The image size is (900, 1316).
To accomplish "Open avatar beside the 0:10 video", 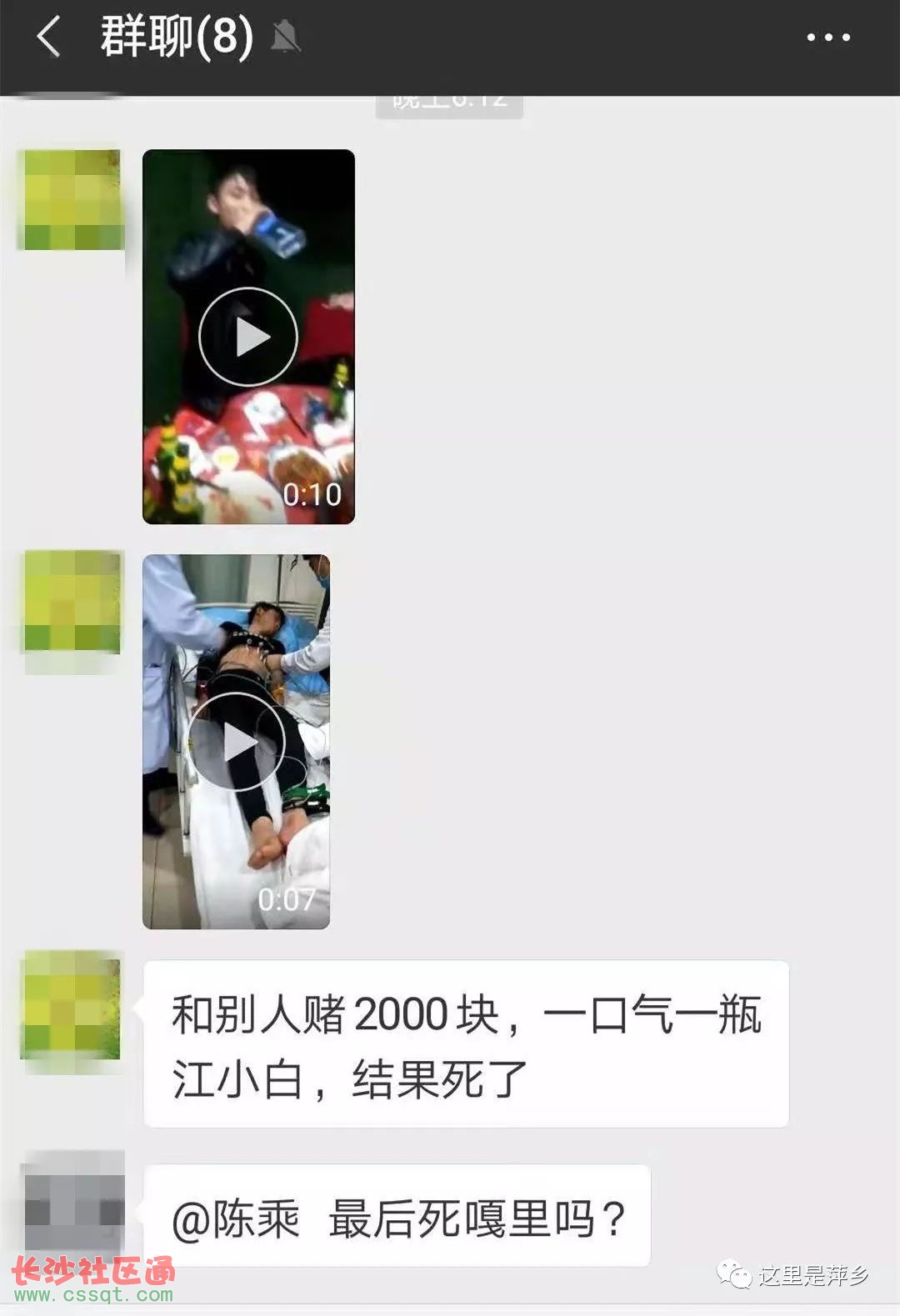I will (72, 200).
